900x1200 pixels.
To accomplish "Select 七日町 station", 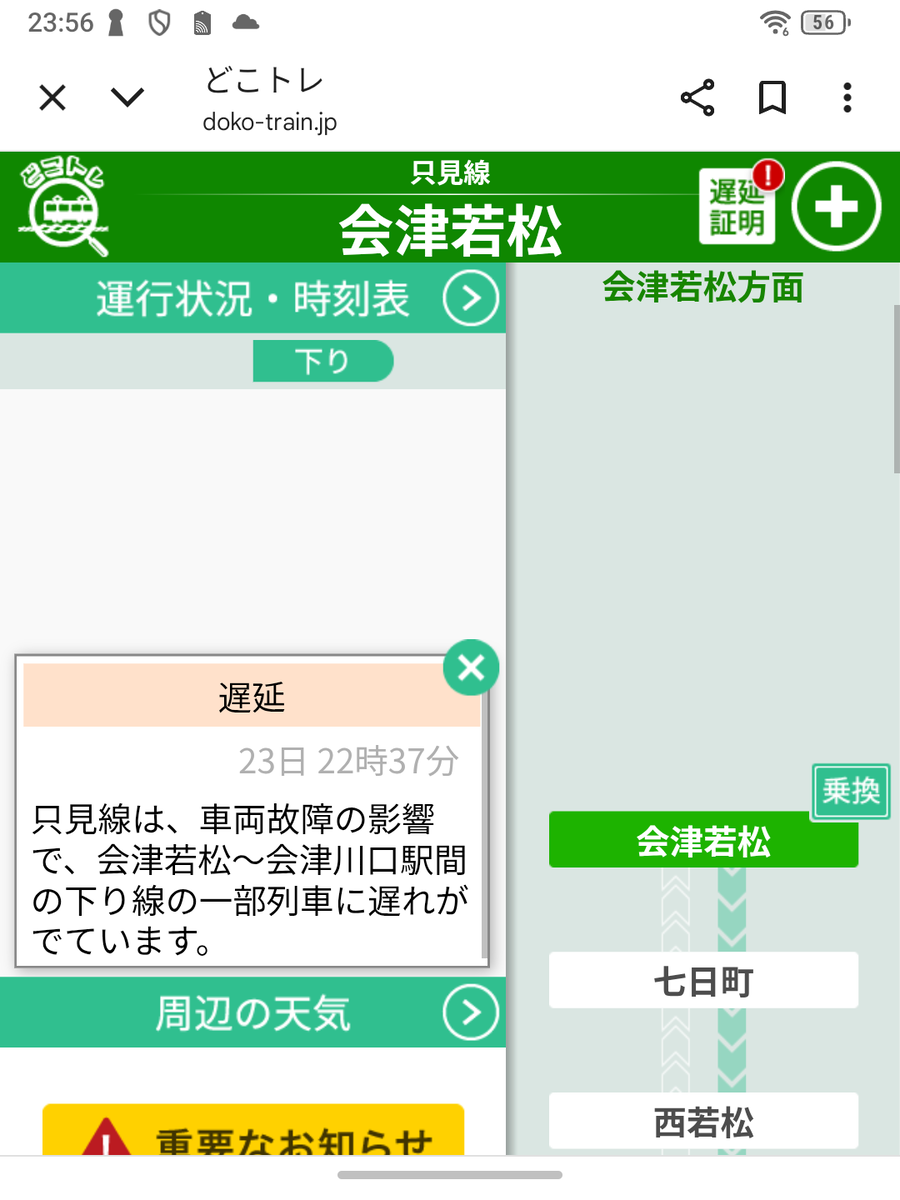I will point(703,980).
